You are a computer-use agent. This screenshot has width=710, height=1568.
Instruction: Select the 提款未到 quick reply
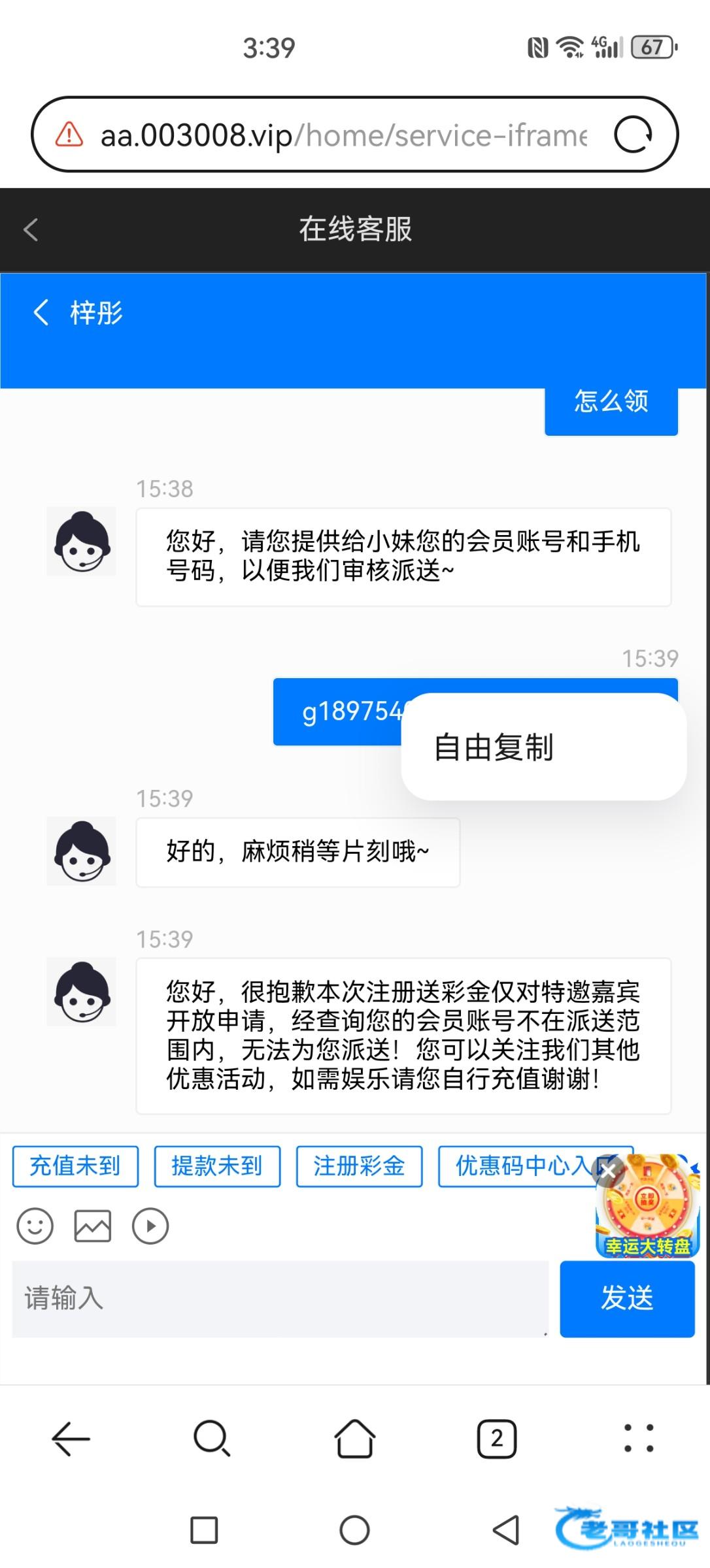pos(217,1166)
